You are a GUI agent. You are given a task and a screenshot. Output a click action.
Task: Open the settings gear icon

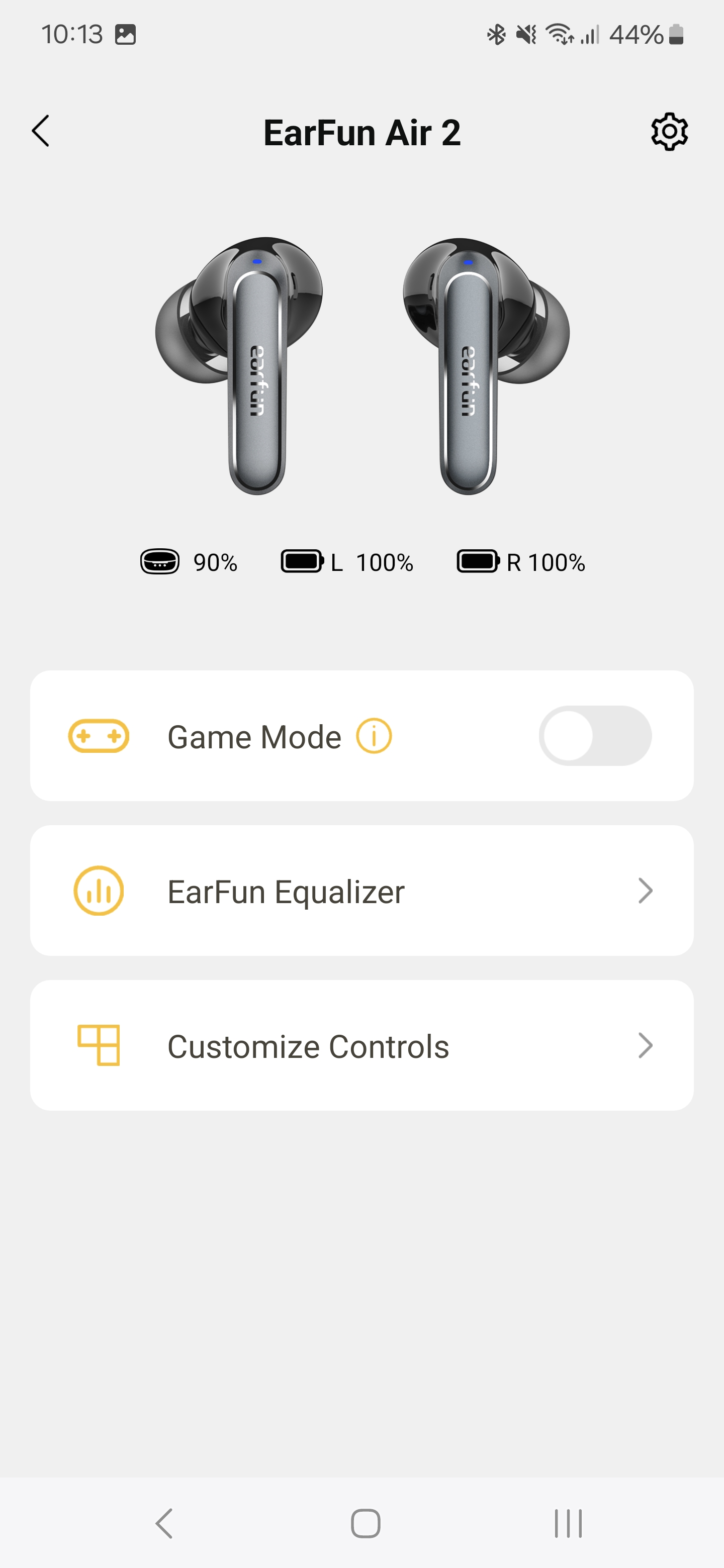pyautogui.click(x=669, y=132)
